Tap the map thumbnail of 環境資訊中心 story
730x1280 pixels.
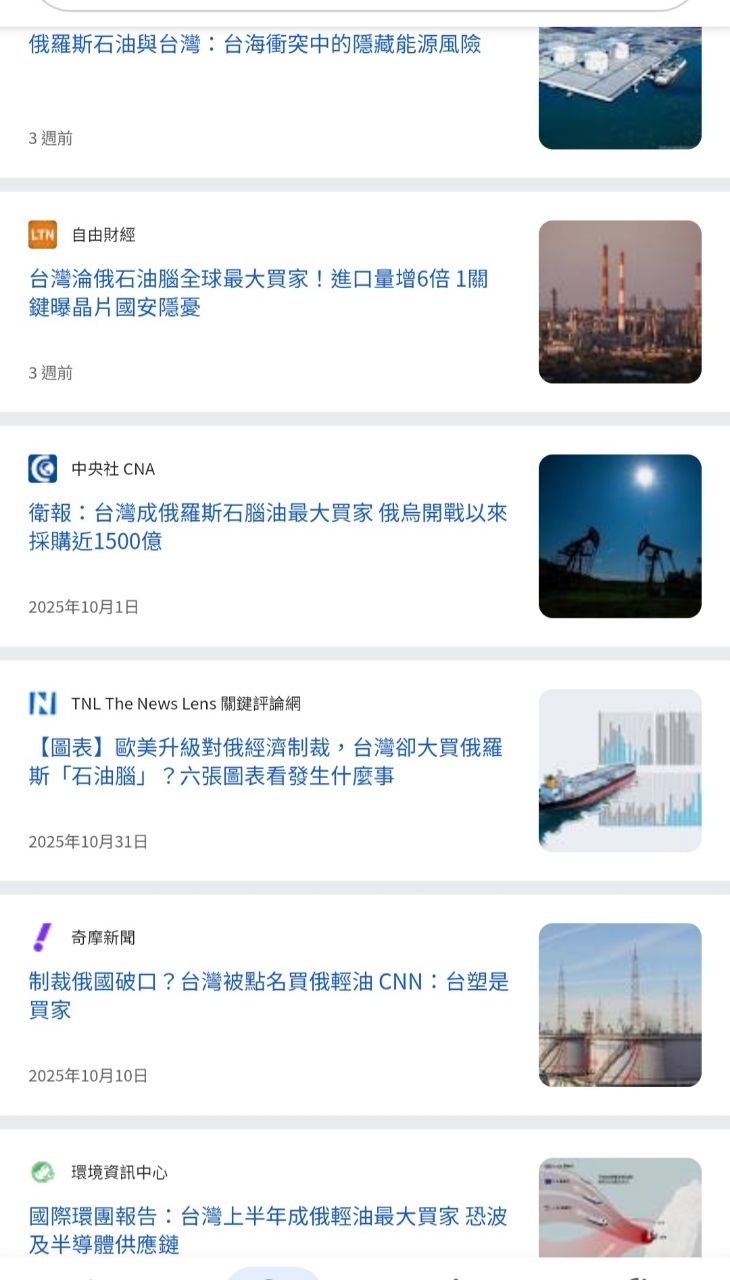point(620,1206)
